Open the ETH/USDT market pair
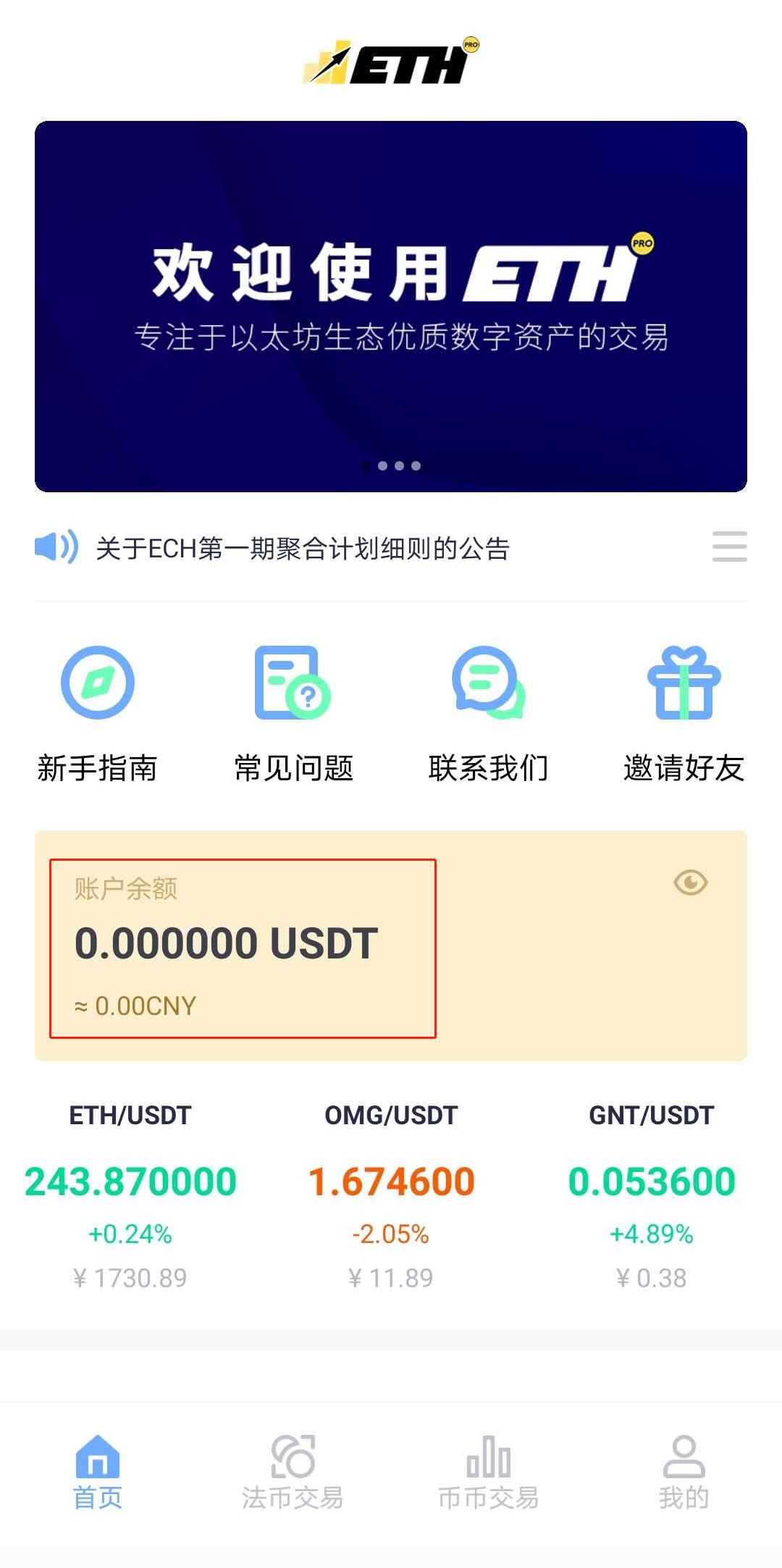 click(130, 1194)
